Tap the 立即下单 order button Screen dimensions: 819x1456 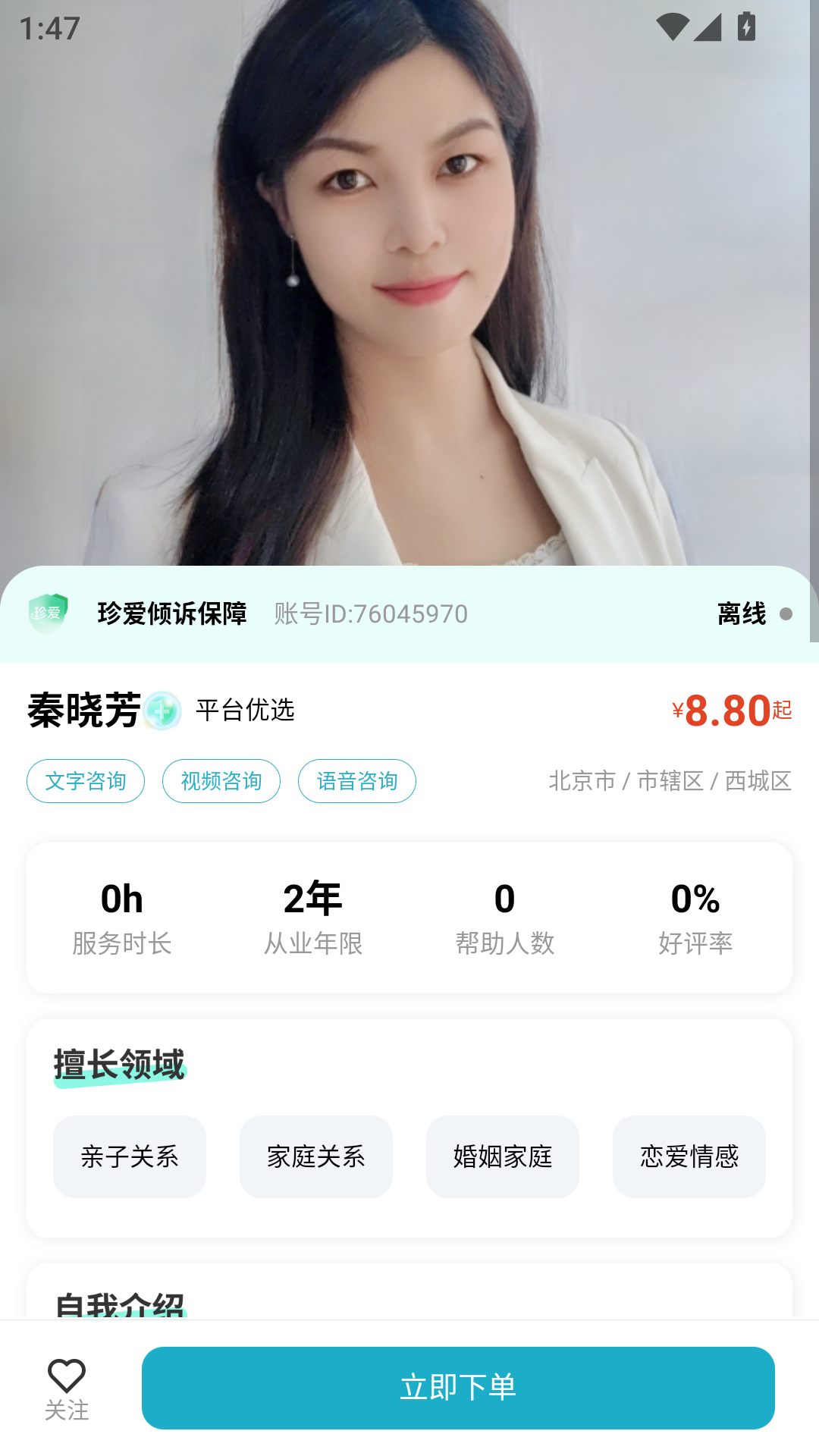click(x=458, y=1387)
